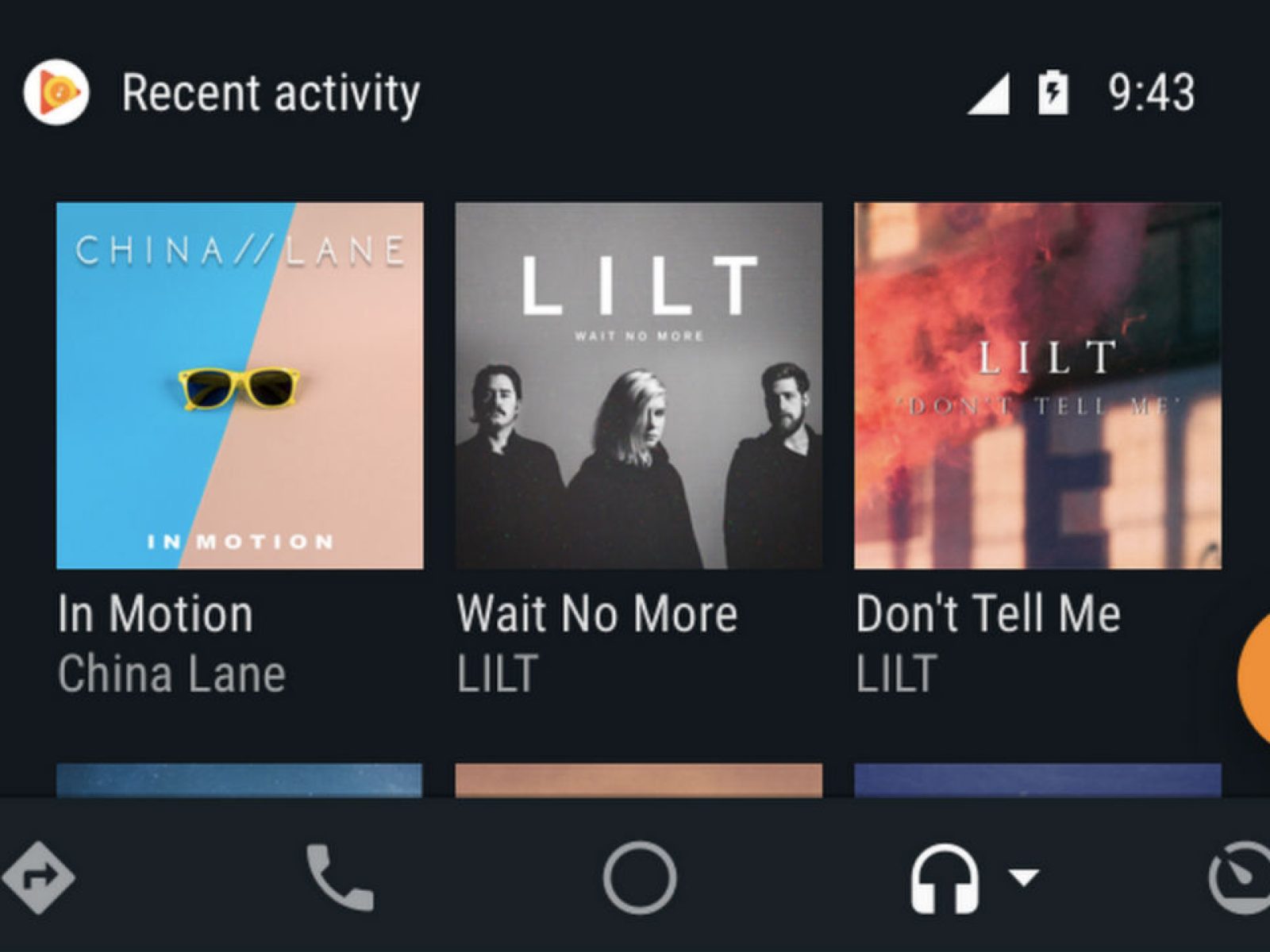
Task: Play the In Motion album by China Lane
Action: pyautogui.click(x=240, y=386)
